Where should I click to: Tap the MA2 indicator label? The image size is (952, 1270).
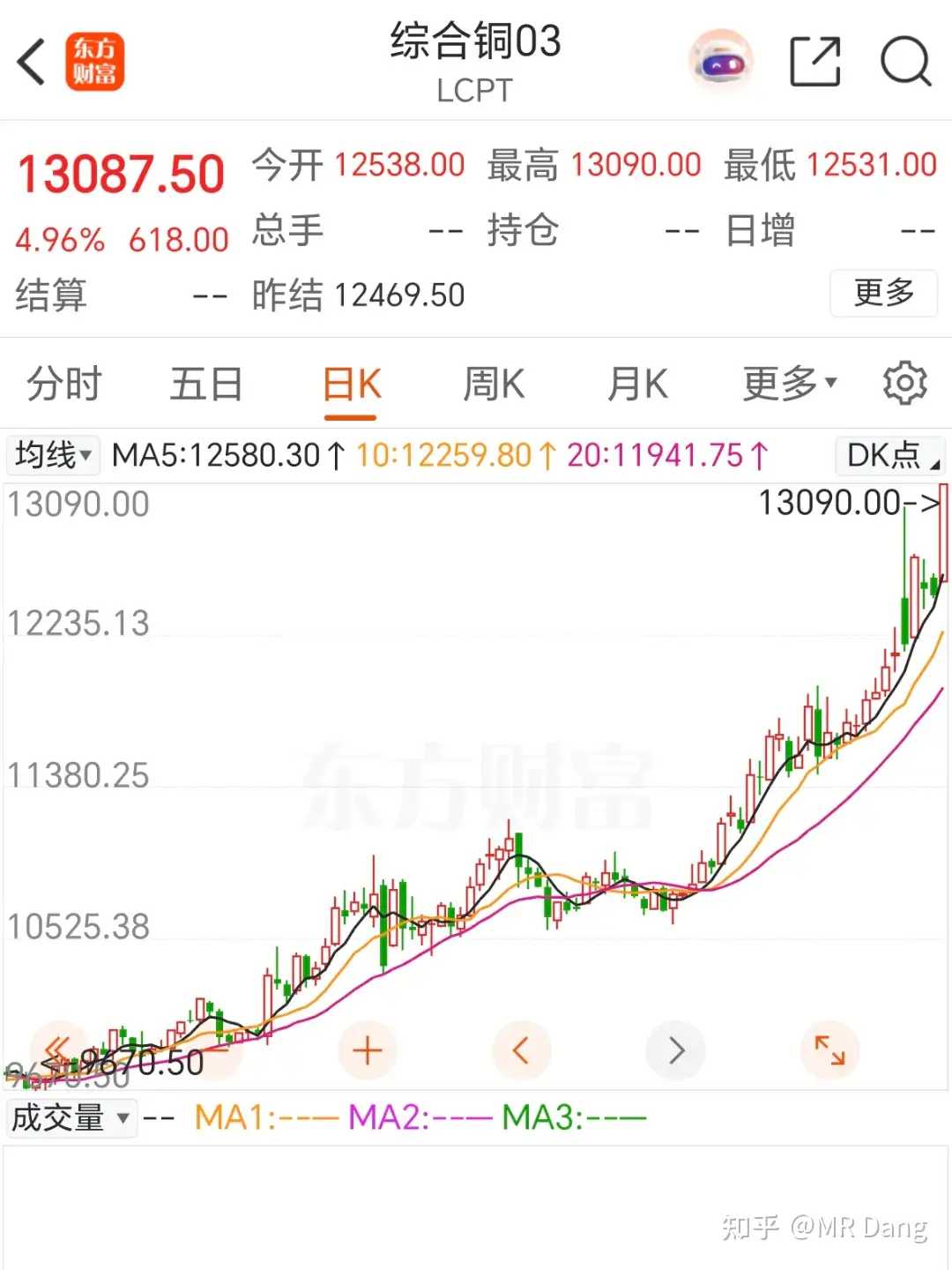[x=388, y=1116]
